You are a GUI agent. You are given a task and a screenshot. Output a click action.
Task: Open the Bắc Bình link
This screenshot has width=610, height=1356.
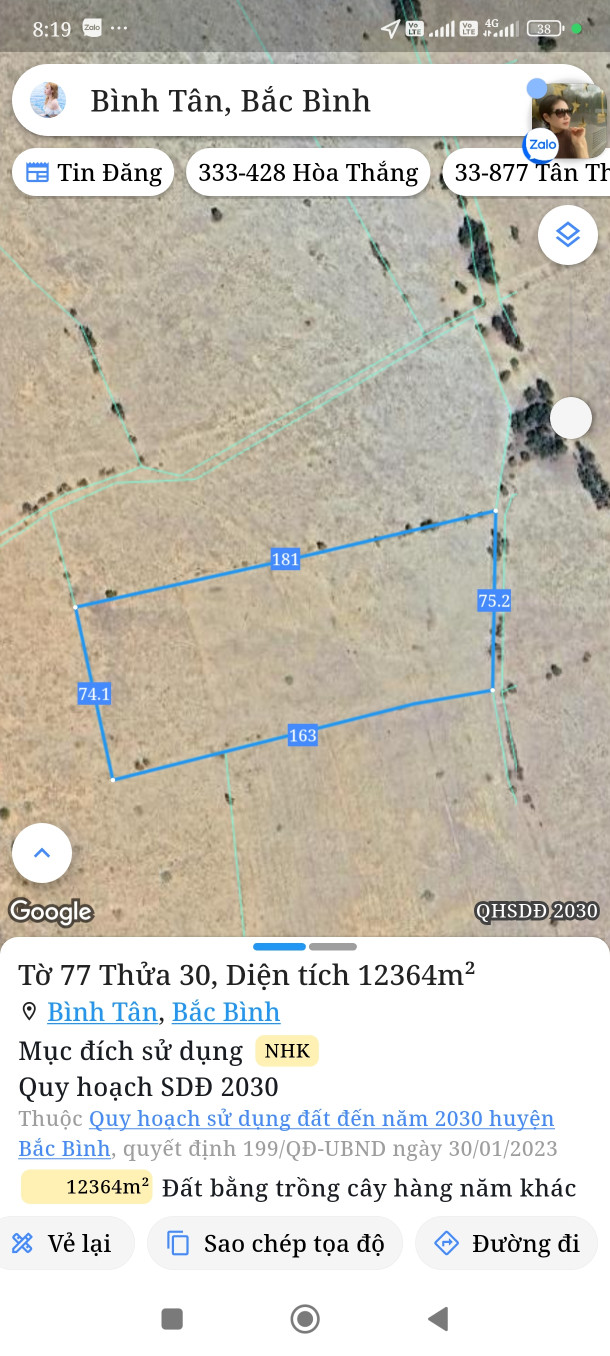226,1012
